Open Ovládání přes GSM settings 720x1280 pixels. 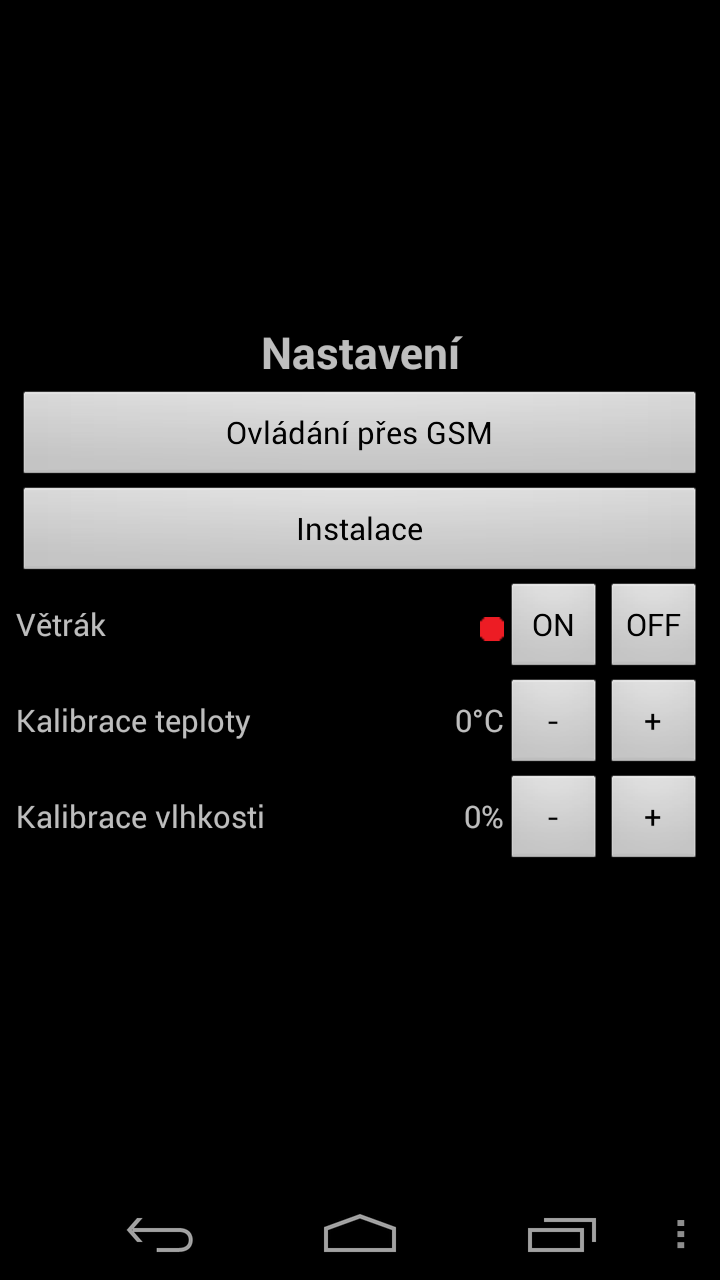[359, 432]
